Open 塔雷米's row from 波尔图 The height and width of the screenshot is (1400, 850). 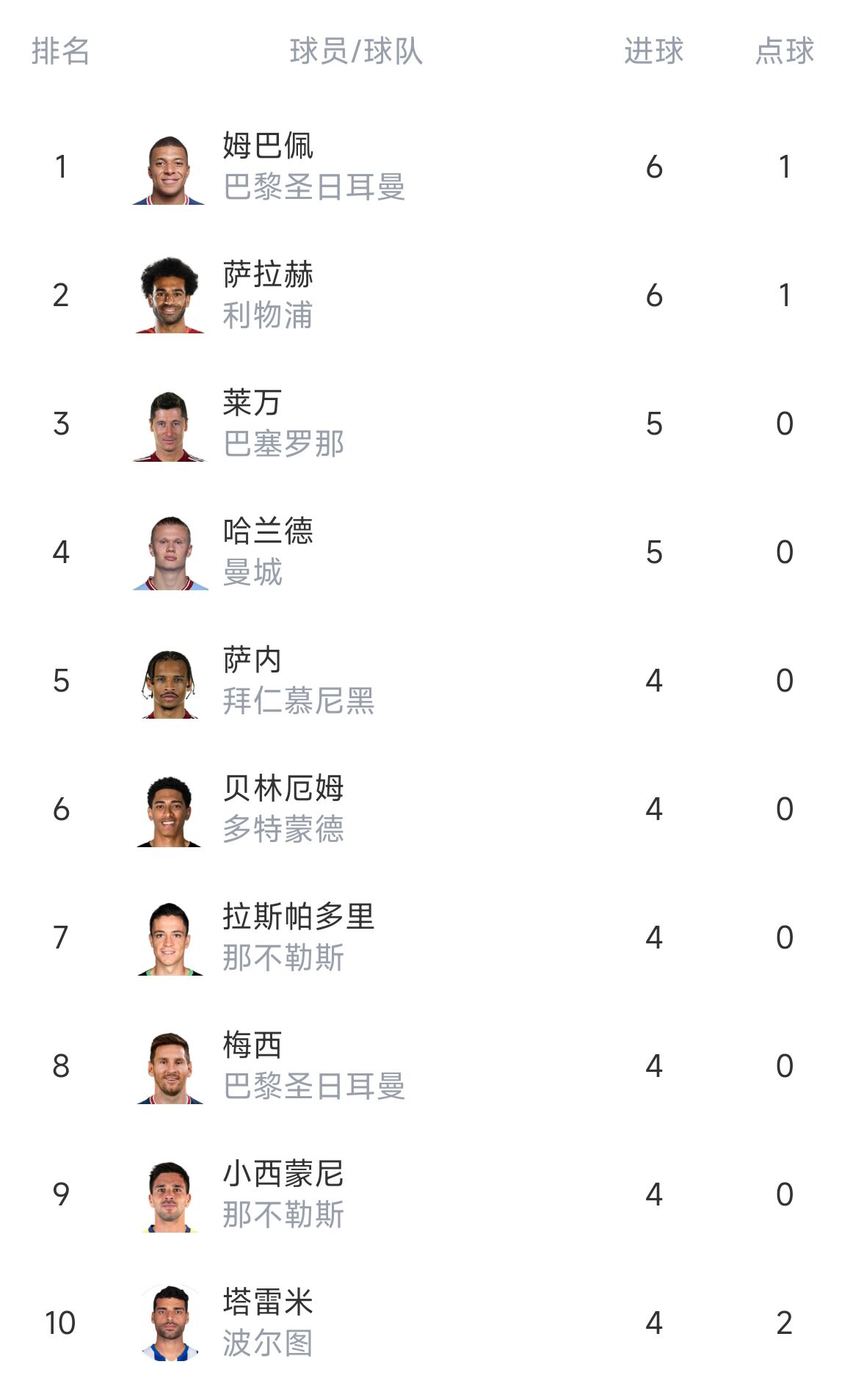425,1323
